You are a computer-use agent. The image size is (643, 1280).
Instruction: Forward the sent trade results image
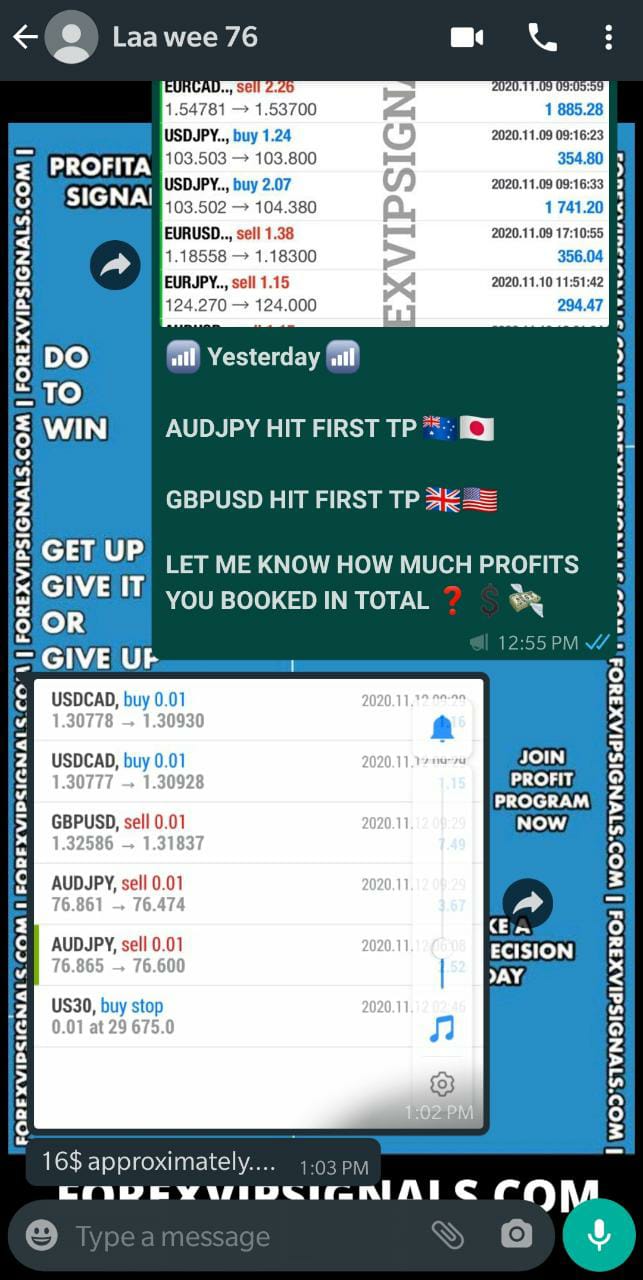click(115, 265)
